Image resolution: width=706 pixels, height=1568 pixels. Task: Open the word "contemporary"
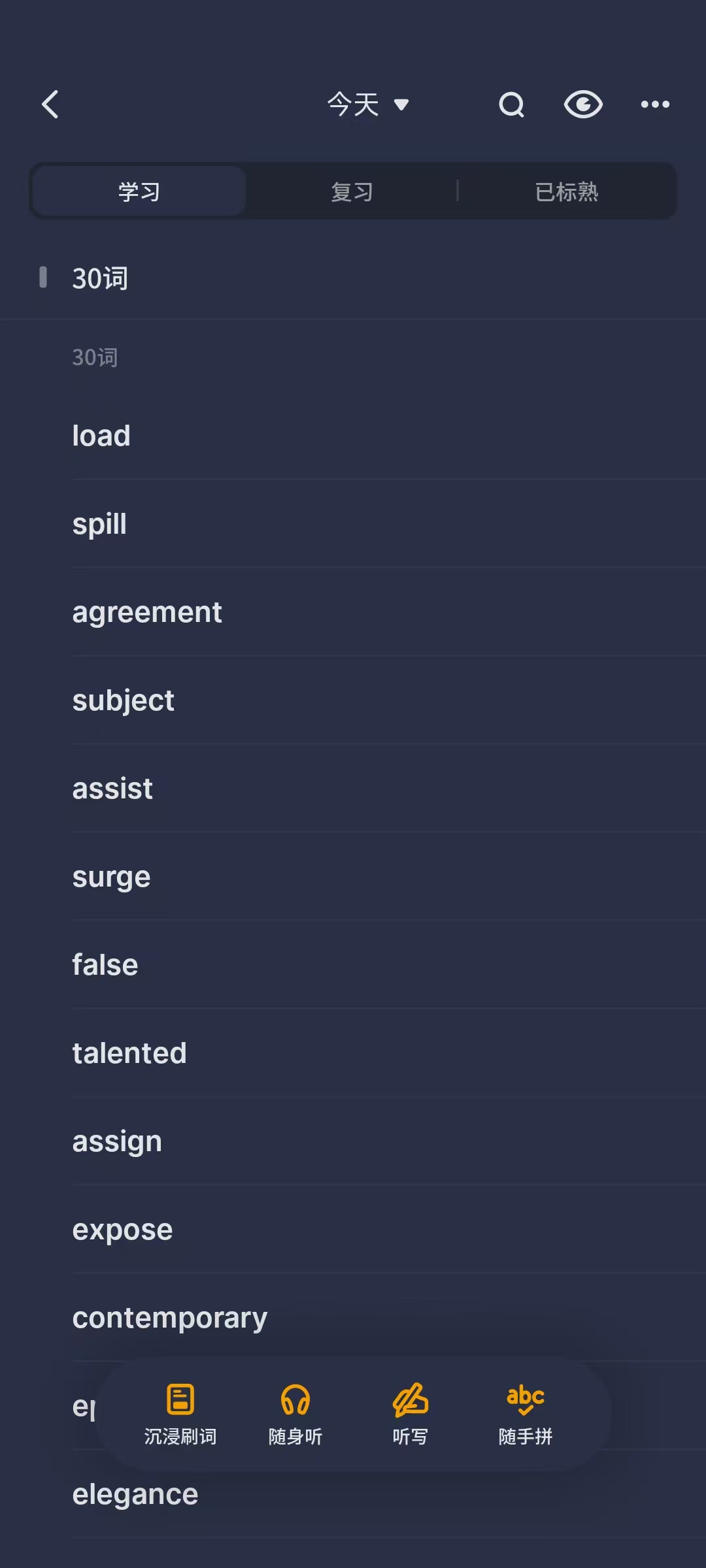[x=389, y=1318]
